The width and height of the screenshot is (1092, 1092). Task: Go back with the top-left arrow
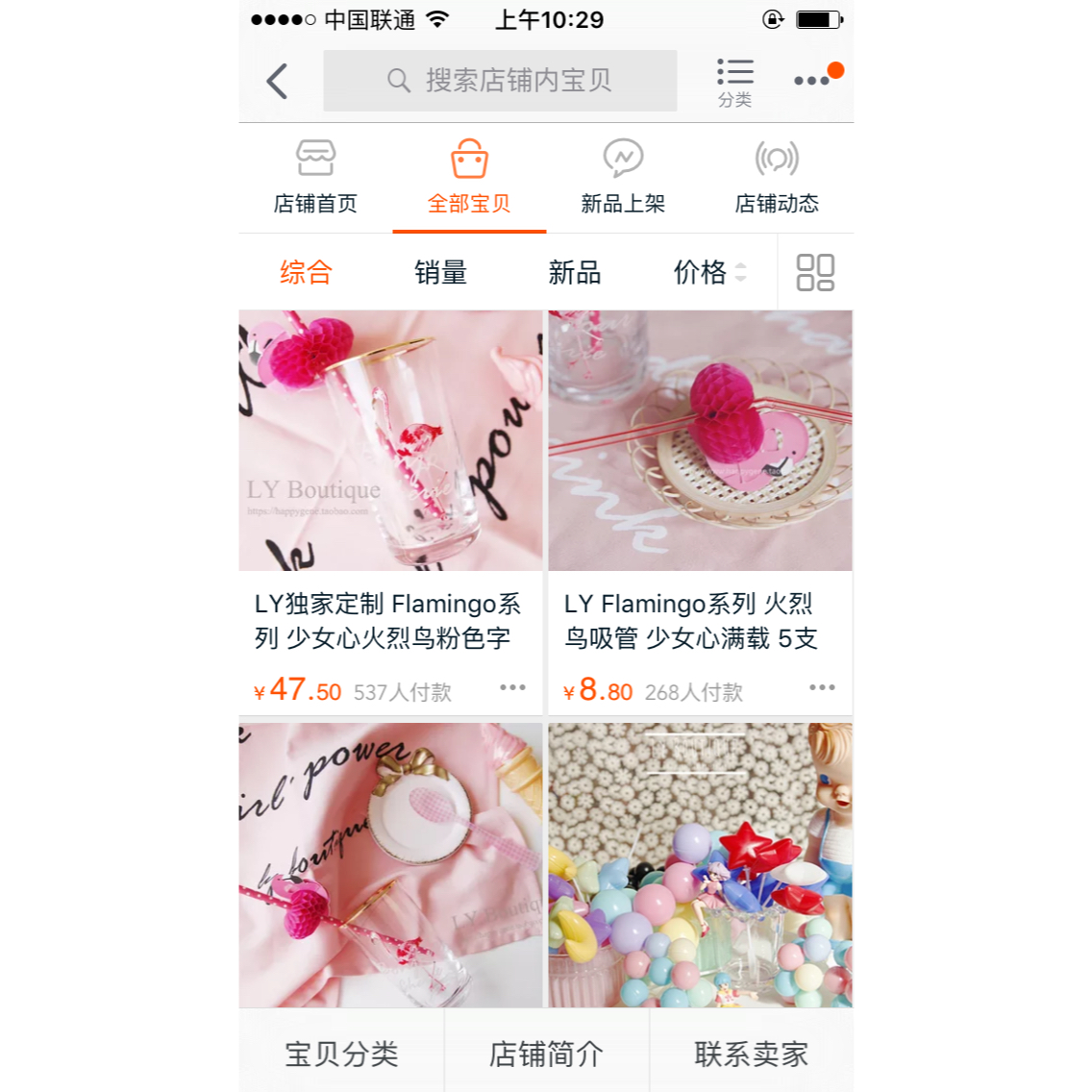277,82
